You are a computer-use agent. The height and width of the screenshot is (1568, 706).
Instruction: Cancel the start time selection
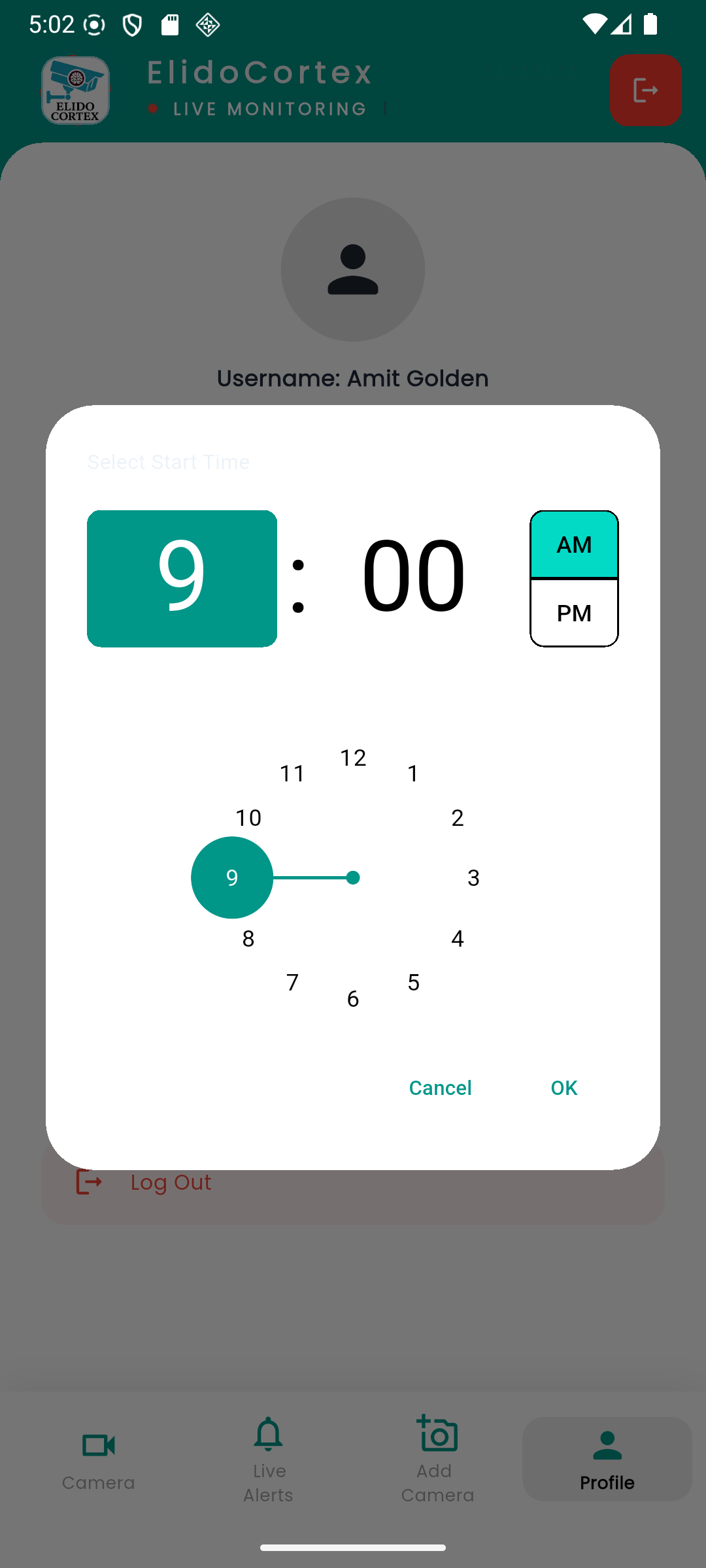[440, 1088]
